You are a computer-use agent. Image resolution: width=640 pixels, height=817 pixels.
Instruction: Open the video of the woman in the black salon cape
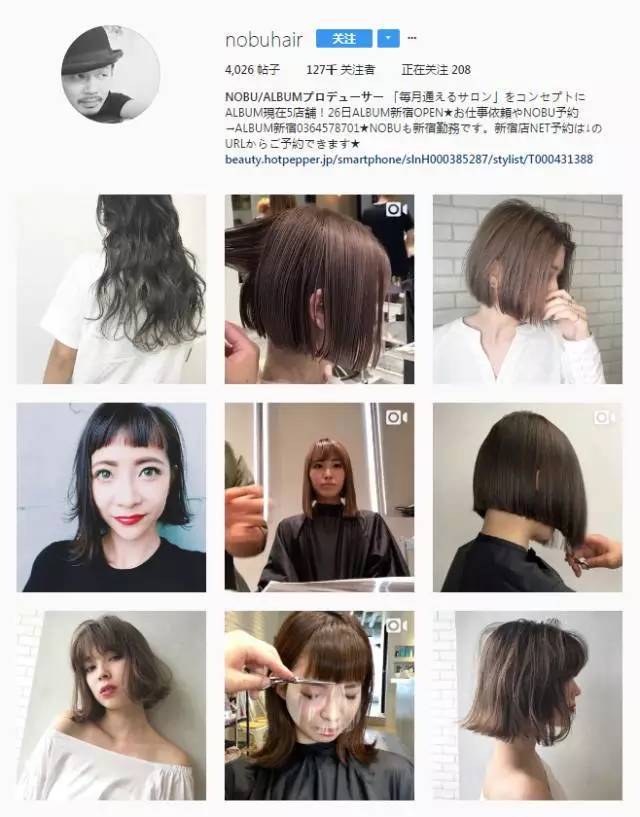(319, 497)
